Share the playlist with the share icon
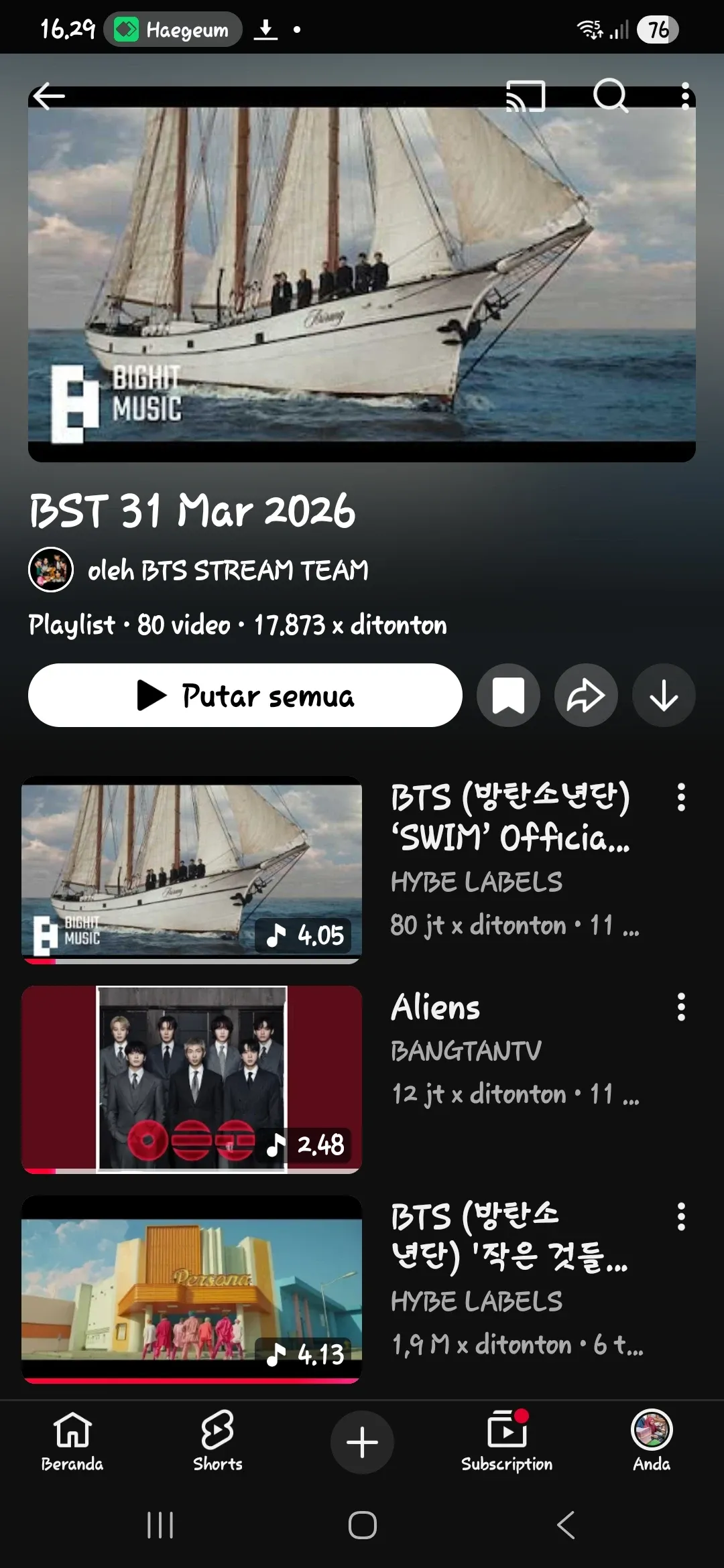Image resolution: width=724 pixels, height=1568 pixels. tap(586, 696)
